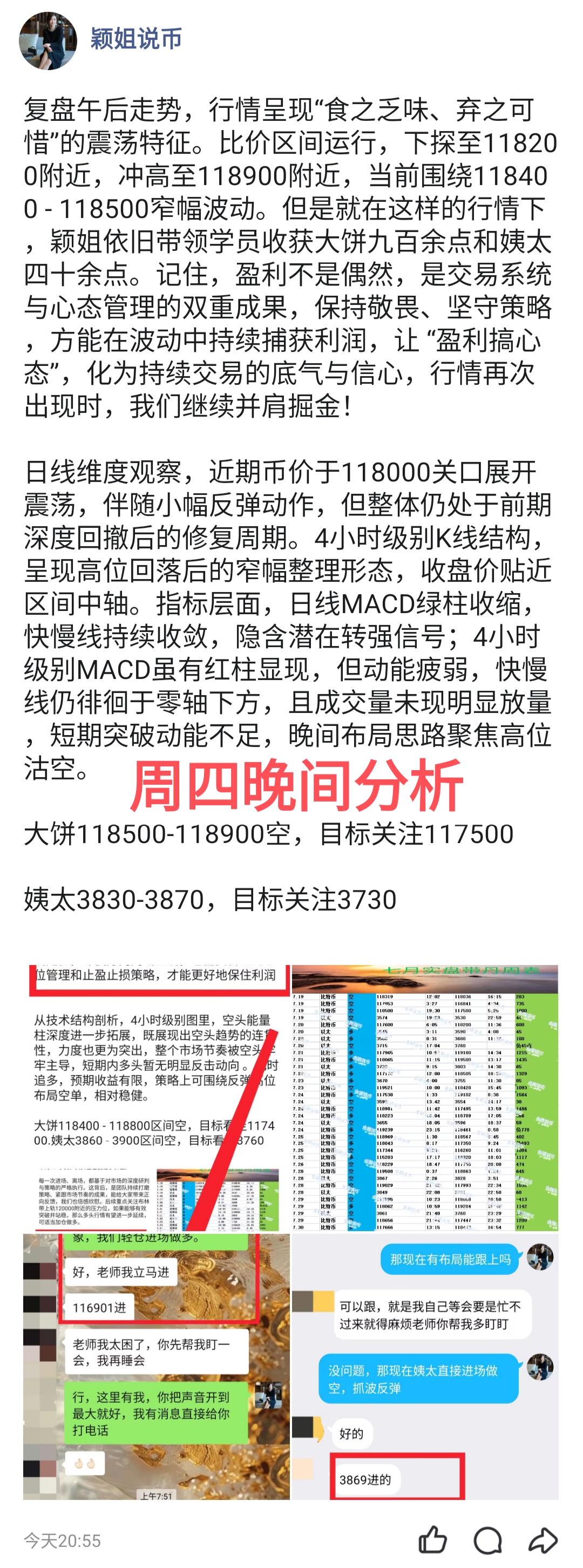Viewport: 583px width, 1568px height.
Task: Open the author name 颖姐说币
Action: (137, 39)
